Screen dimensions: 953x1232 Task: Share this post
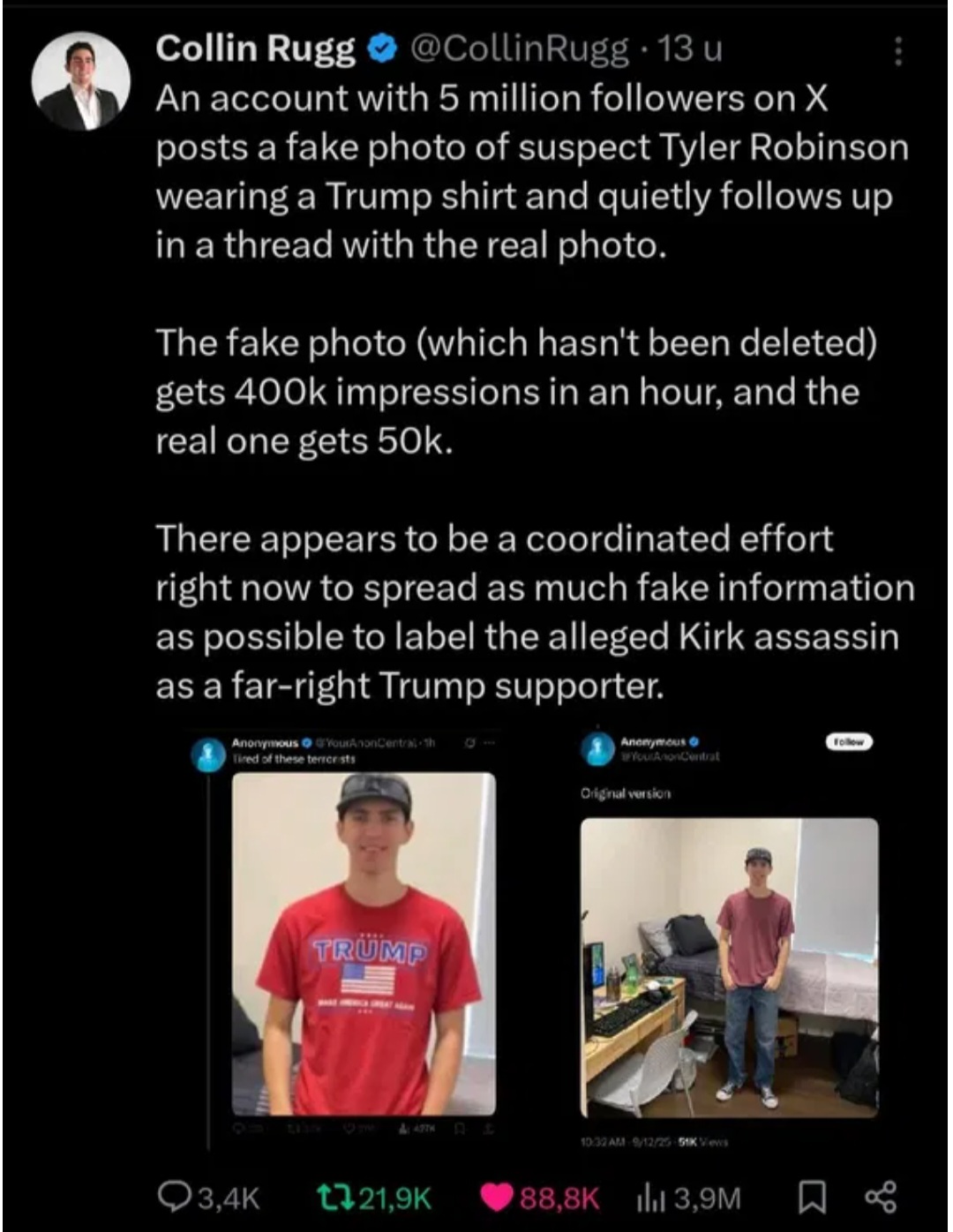pos(881,1198)
